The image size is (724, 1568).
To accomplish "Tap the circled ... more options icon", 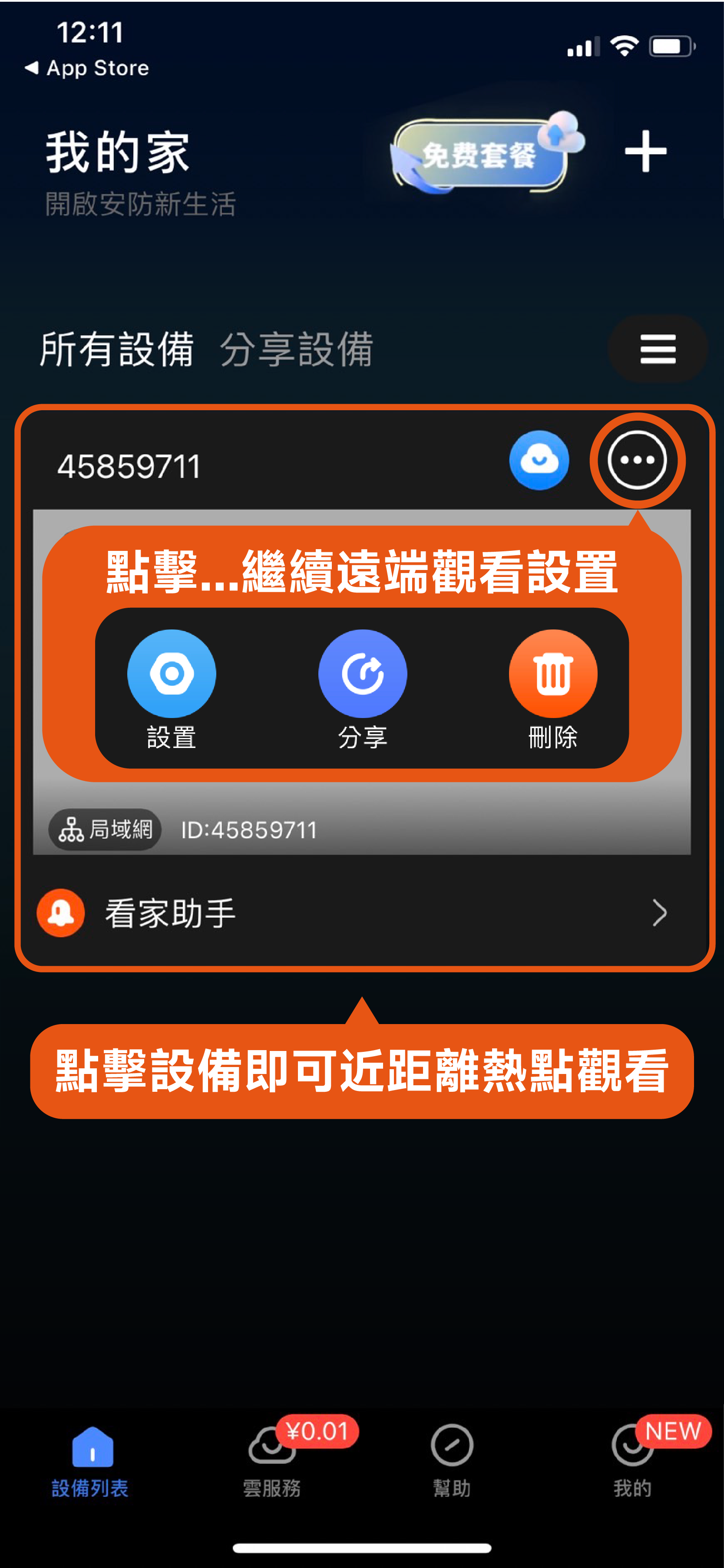I will pos(637,461).
